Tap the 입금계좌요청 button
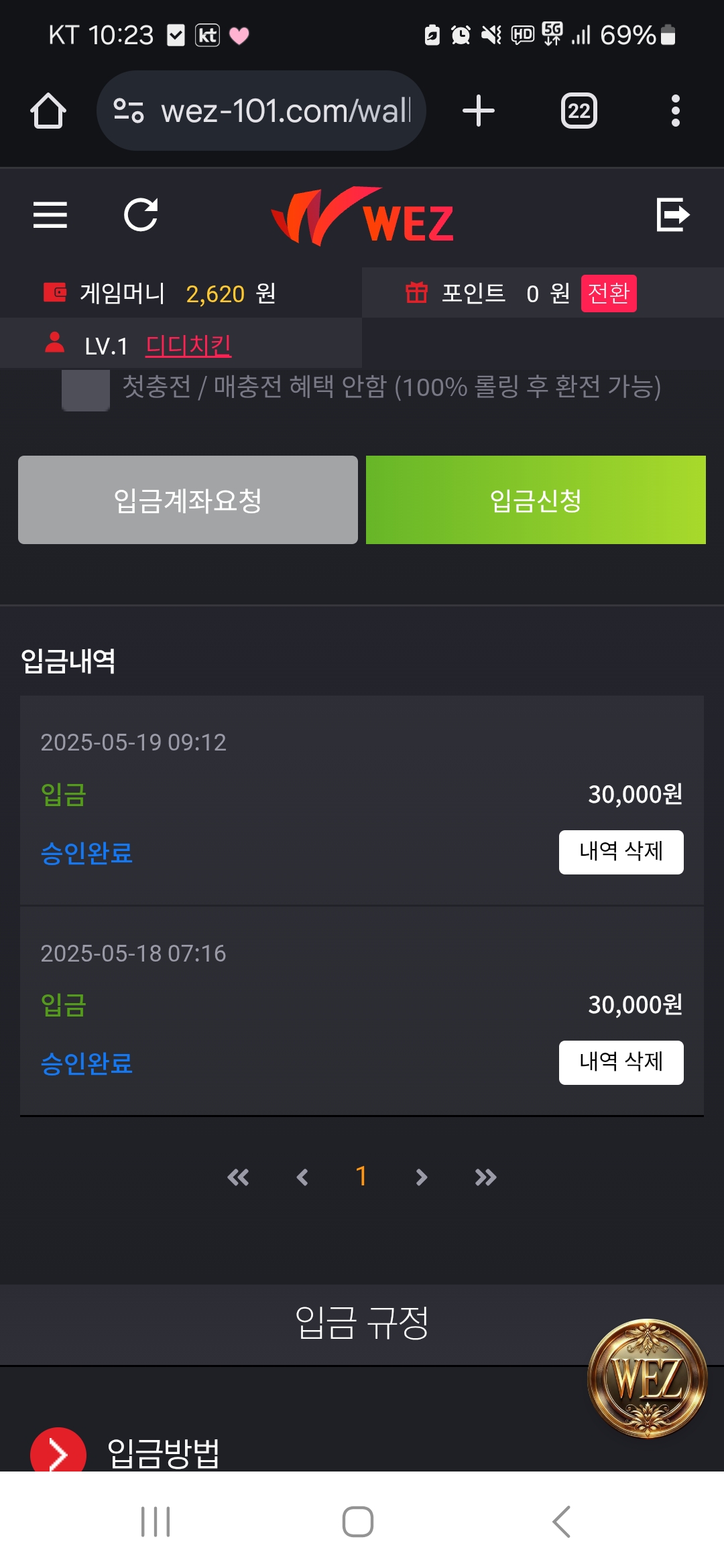Image resolution: width=724 pixels, height=1568 pixels. (x=188, y=500)
